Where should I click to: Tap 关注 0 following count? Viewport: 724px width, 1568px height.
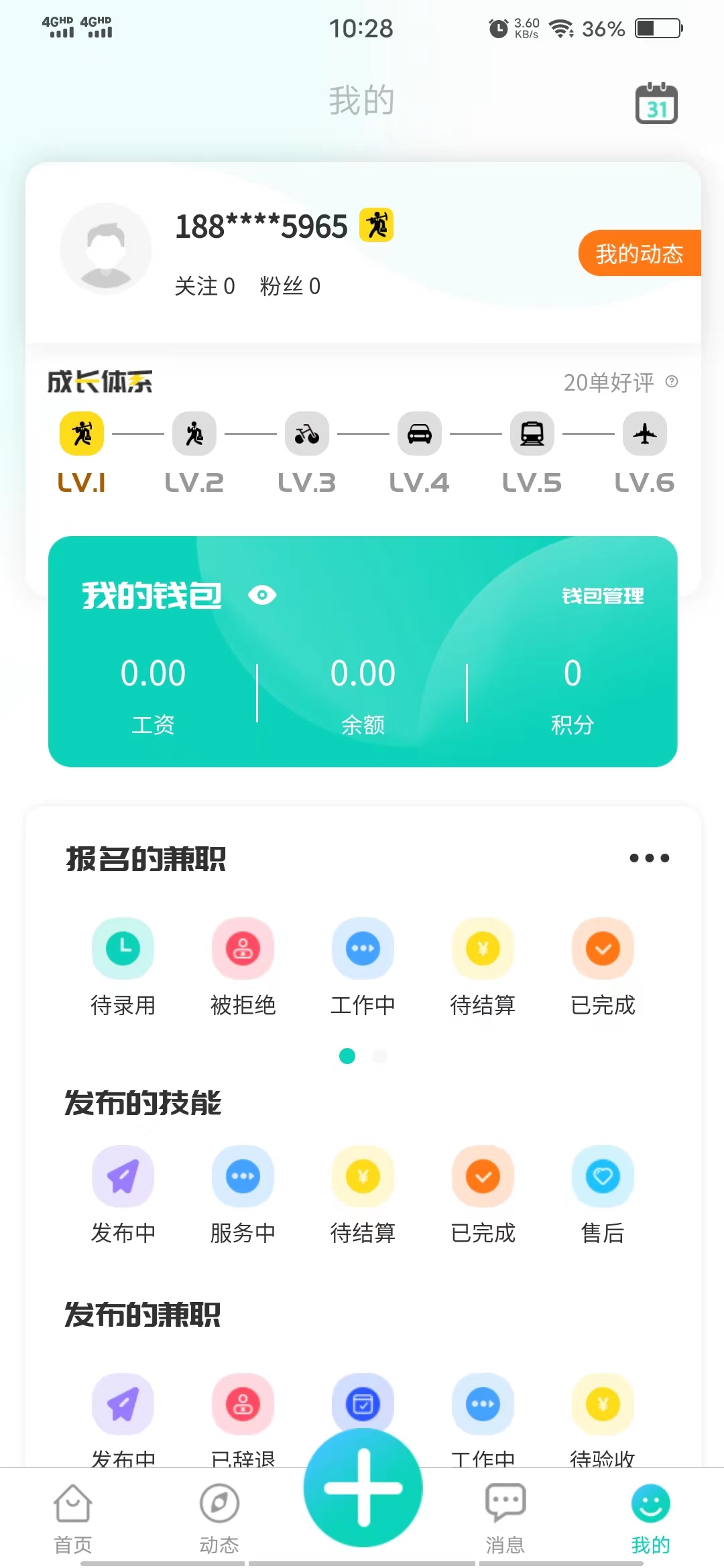coord(204,286)
